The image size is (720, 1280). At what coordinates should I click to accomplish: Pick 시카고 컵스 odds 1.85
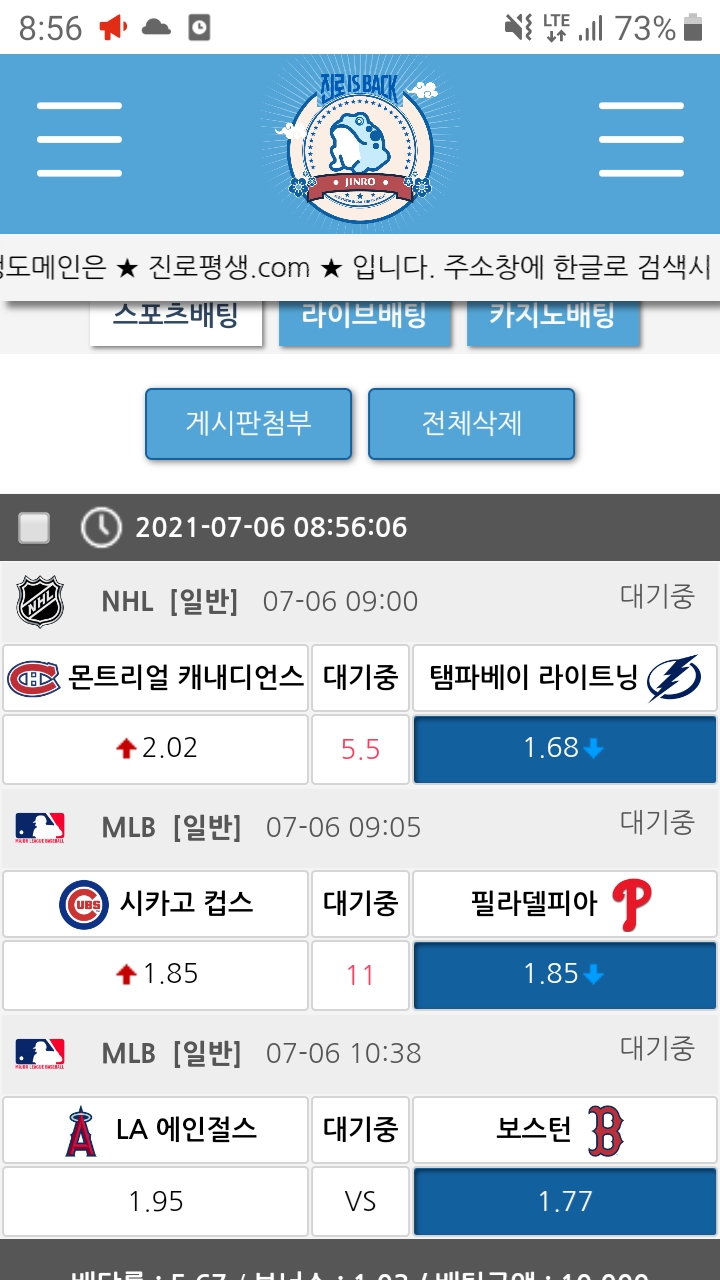(156, 975)
